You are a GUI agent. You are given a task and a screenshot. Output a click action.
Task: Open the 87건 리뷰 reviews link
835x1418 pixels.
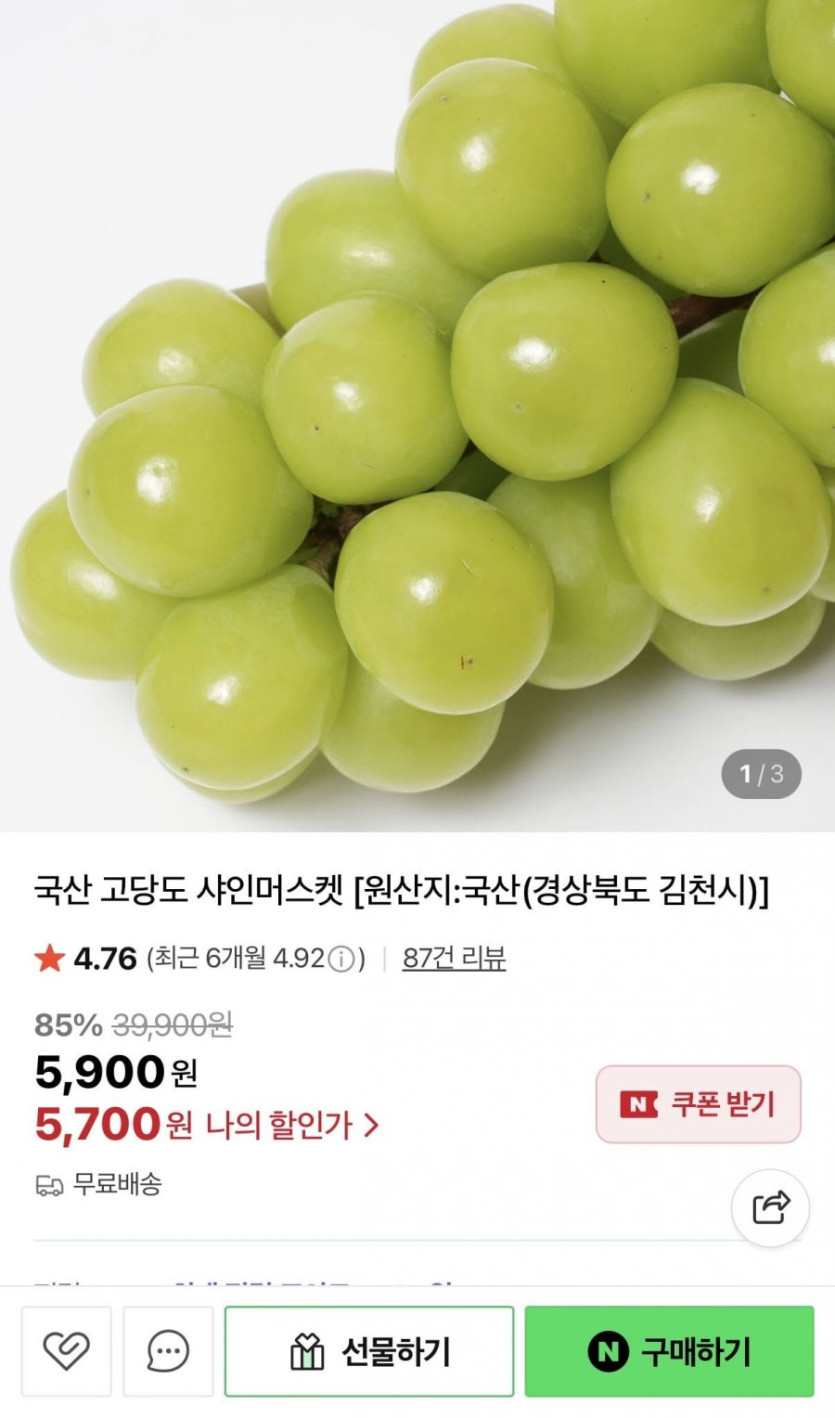point(454,959)
